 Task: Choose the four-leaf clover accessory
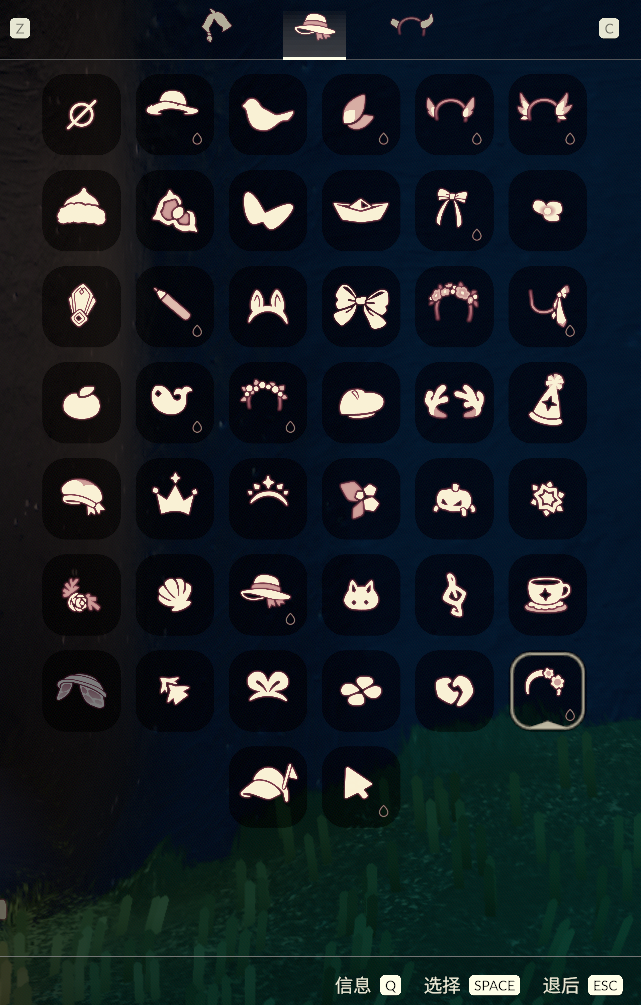360,690
